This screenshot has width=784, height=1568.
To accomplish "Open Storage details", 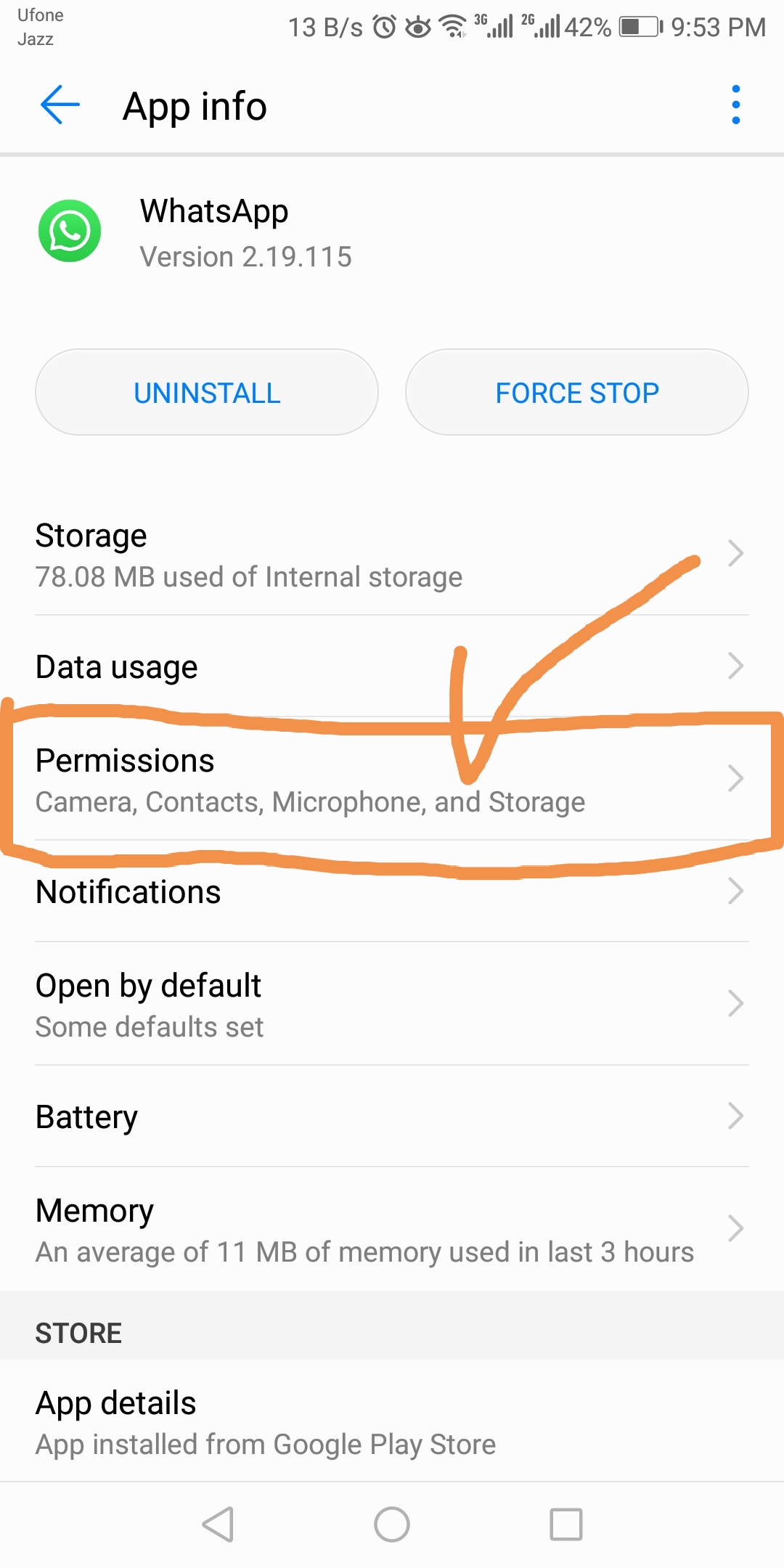I will click(x=392, y=555).
